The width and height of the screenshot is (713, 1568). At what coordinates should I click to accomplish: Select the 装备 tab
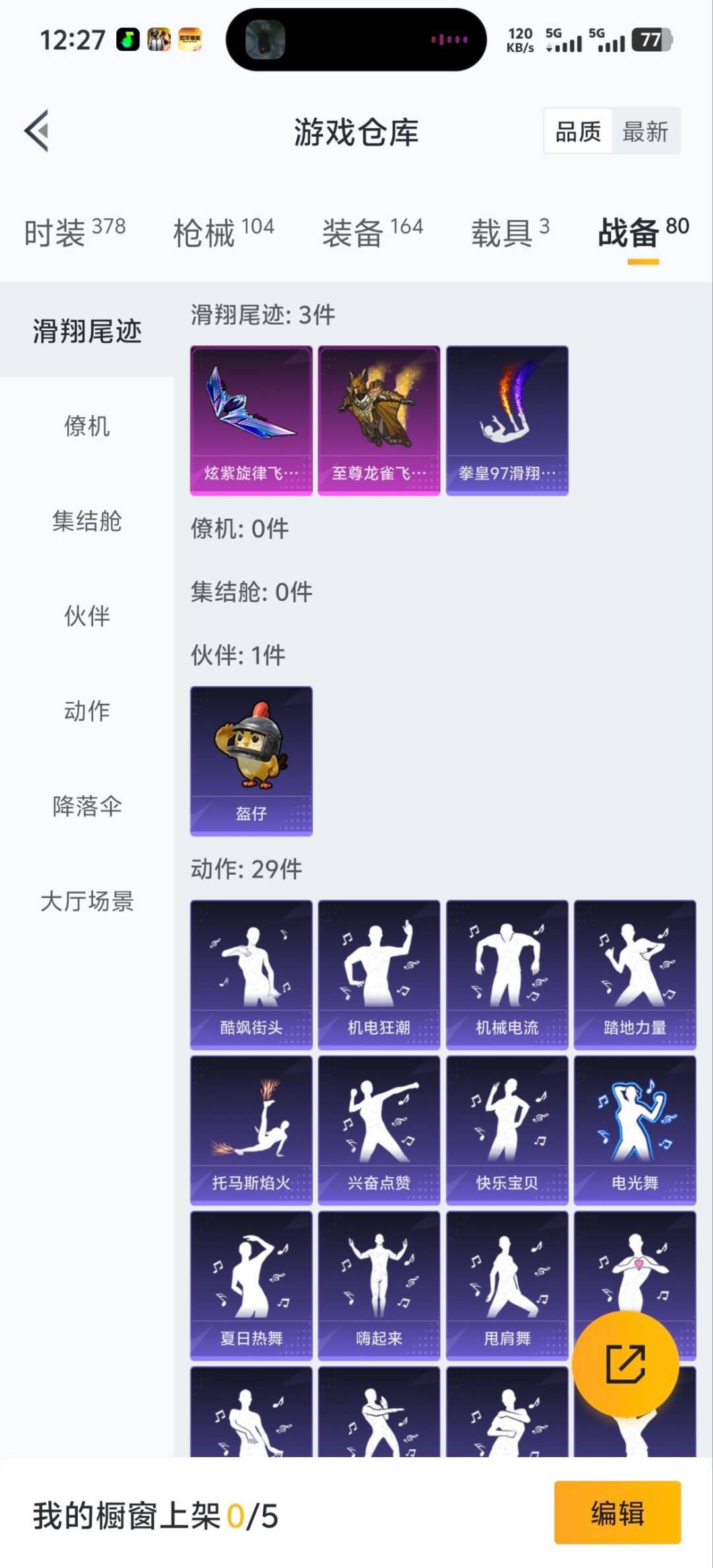tap(372, 232)
